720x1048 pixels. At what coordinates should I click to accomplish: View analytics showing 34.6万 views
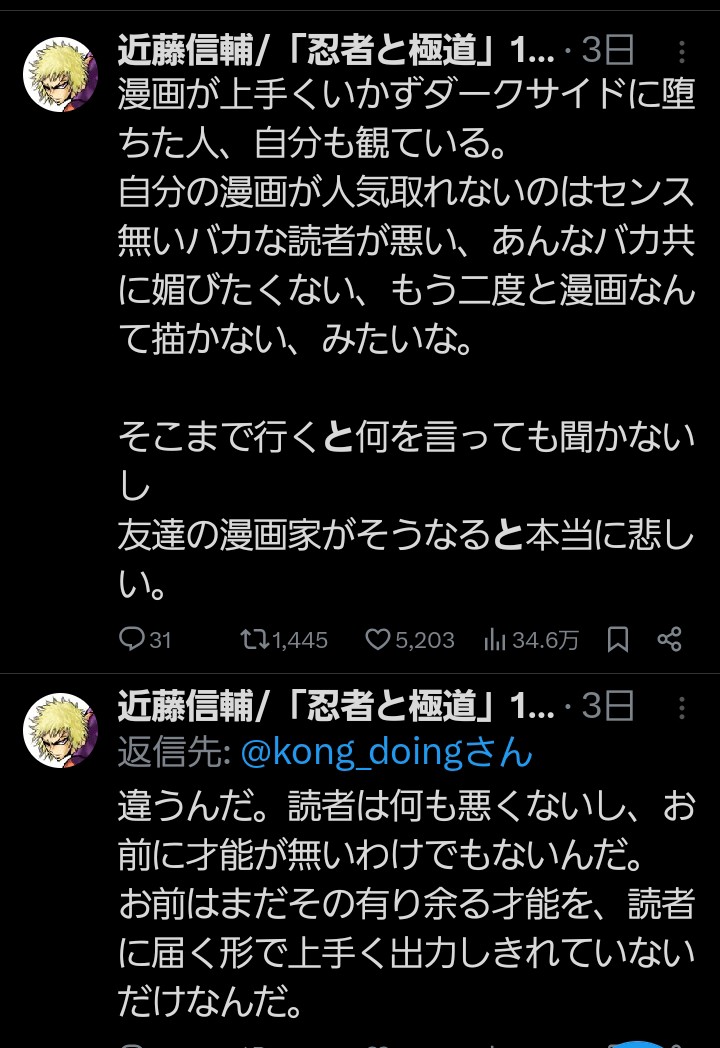coord(495,639)
